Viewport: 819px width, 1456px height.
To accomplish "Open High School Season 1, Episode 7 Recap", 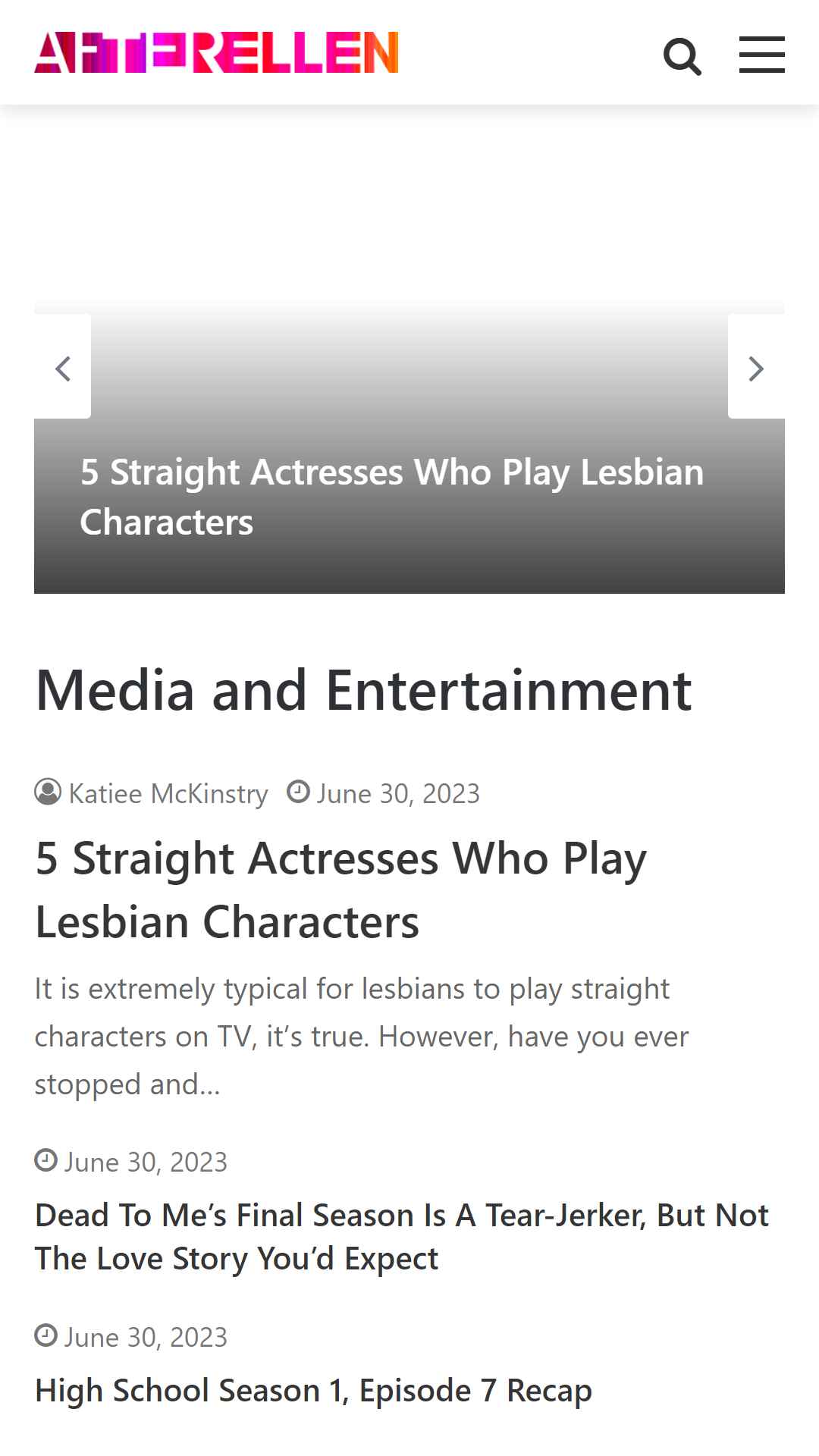I will [x=313, y=1391].
